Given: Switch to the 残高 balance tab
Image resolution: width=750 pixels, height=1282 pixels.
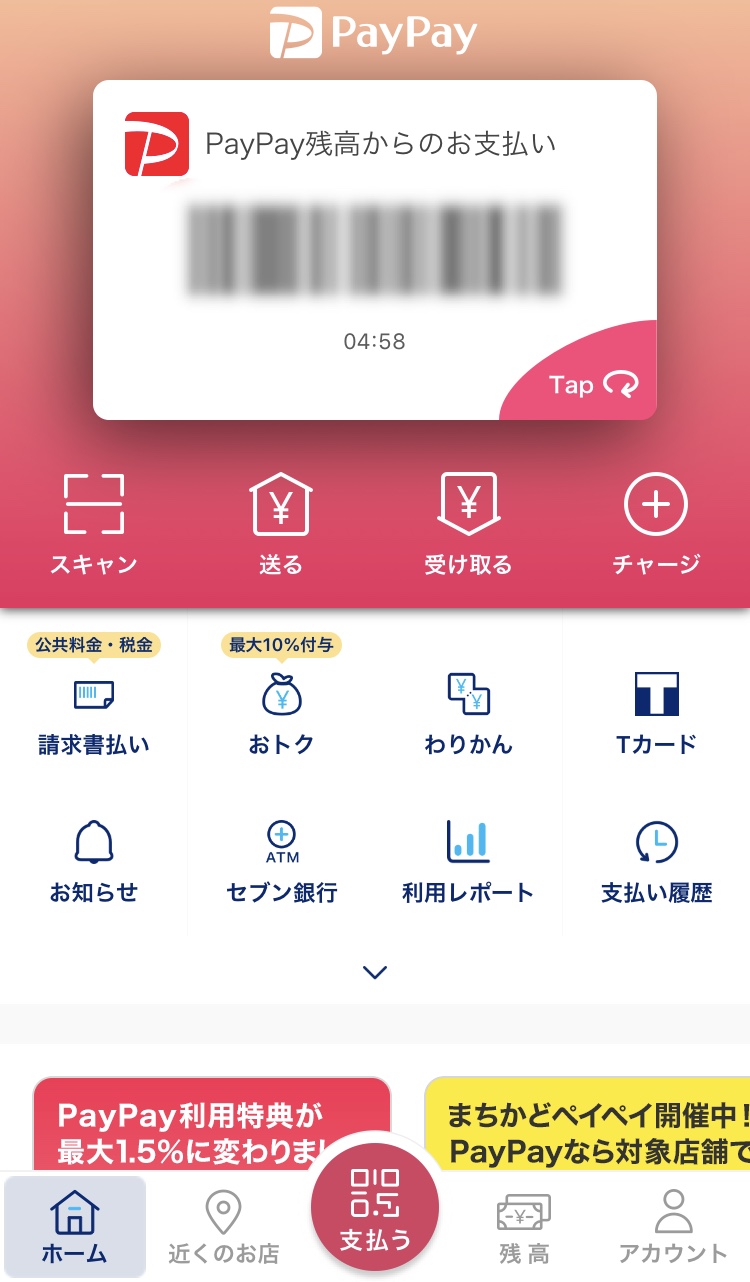Looking at the screenshot, I should coord(524,1227).
